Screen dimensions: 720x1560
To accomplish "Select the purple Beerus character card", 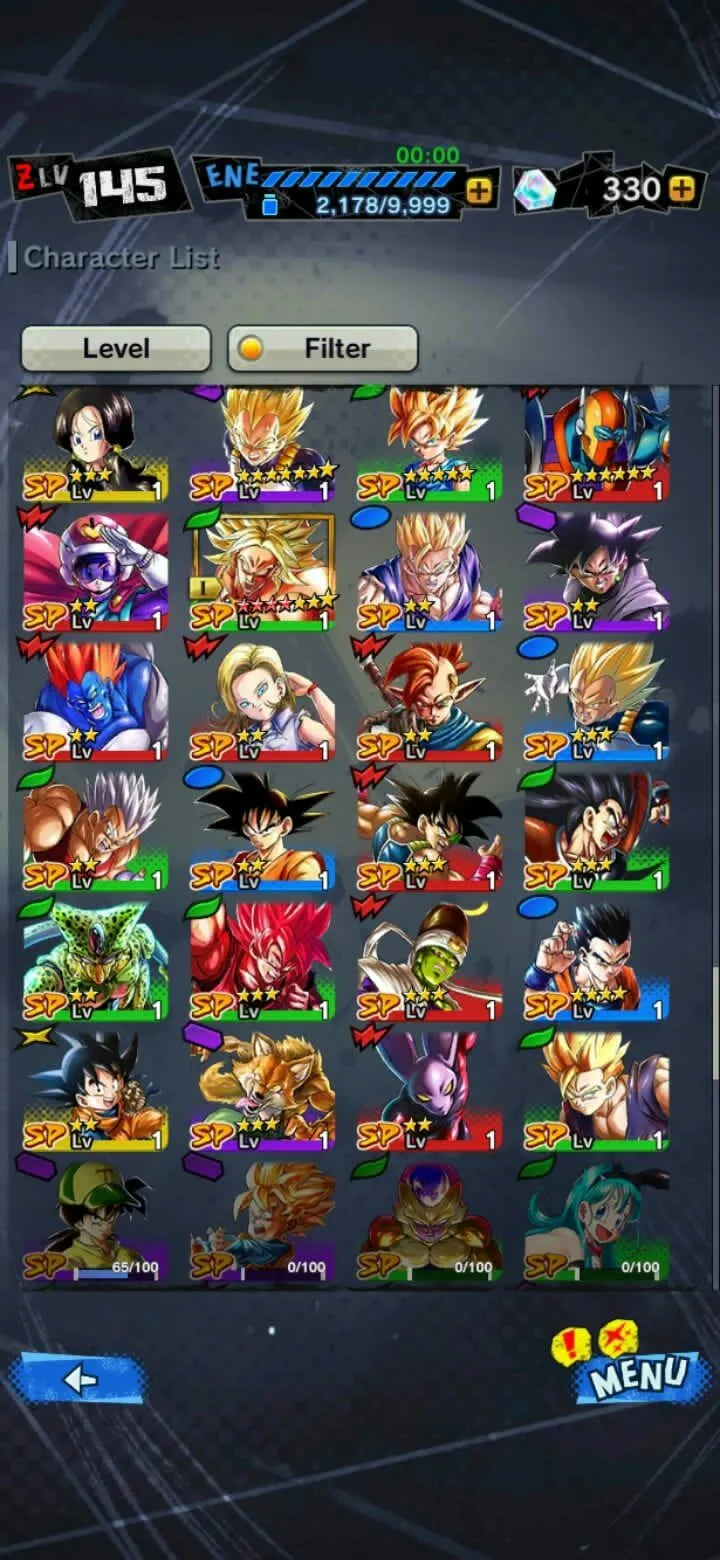I will click(430, 1088).
